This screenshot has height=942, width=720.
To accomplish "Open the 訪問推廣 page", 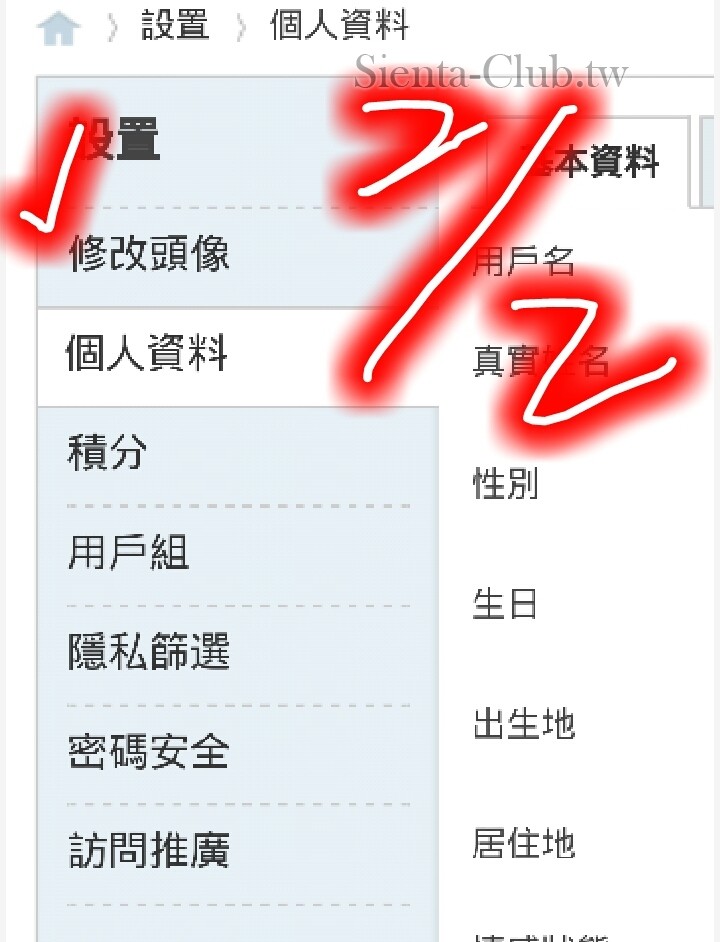I will click(x=149, y=851).
